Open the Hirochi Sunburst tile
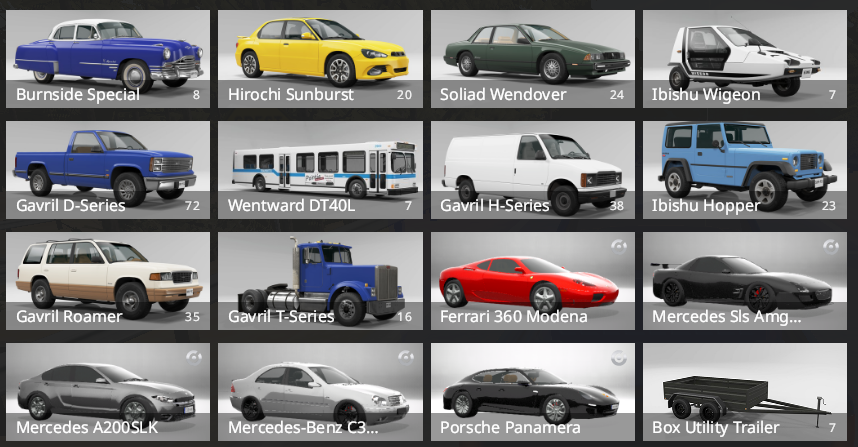Viewport: 858px width, 447px height. (x=320, y=58)
